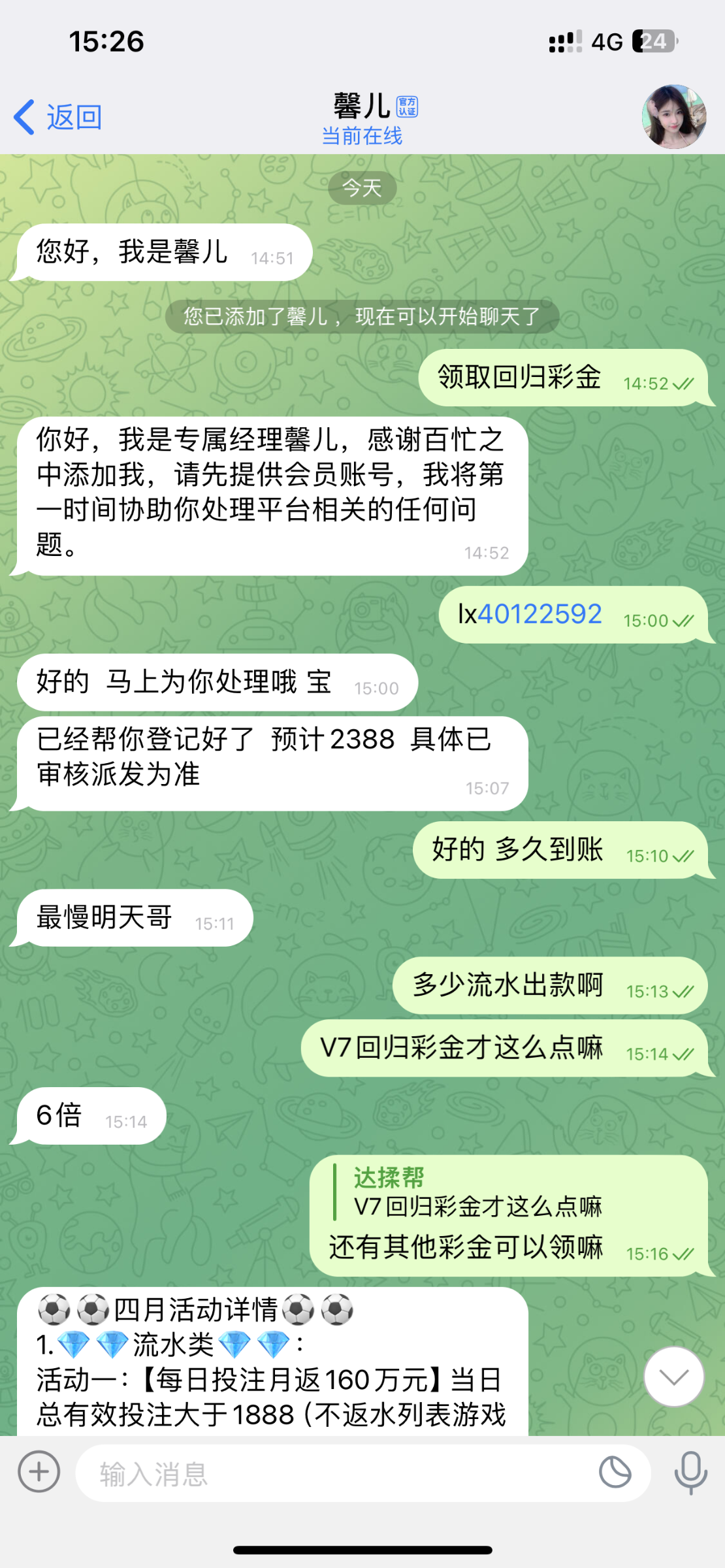Tap the attachment plus icon

click(39, 1472)
